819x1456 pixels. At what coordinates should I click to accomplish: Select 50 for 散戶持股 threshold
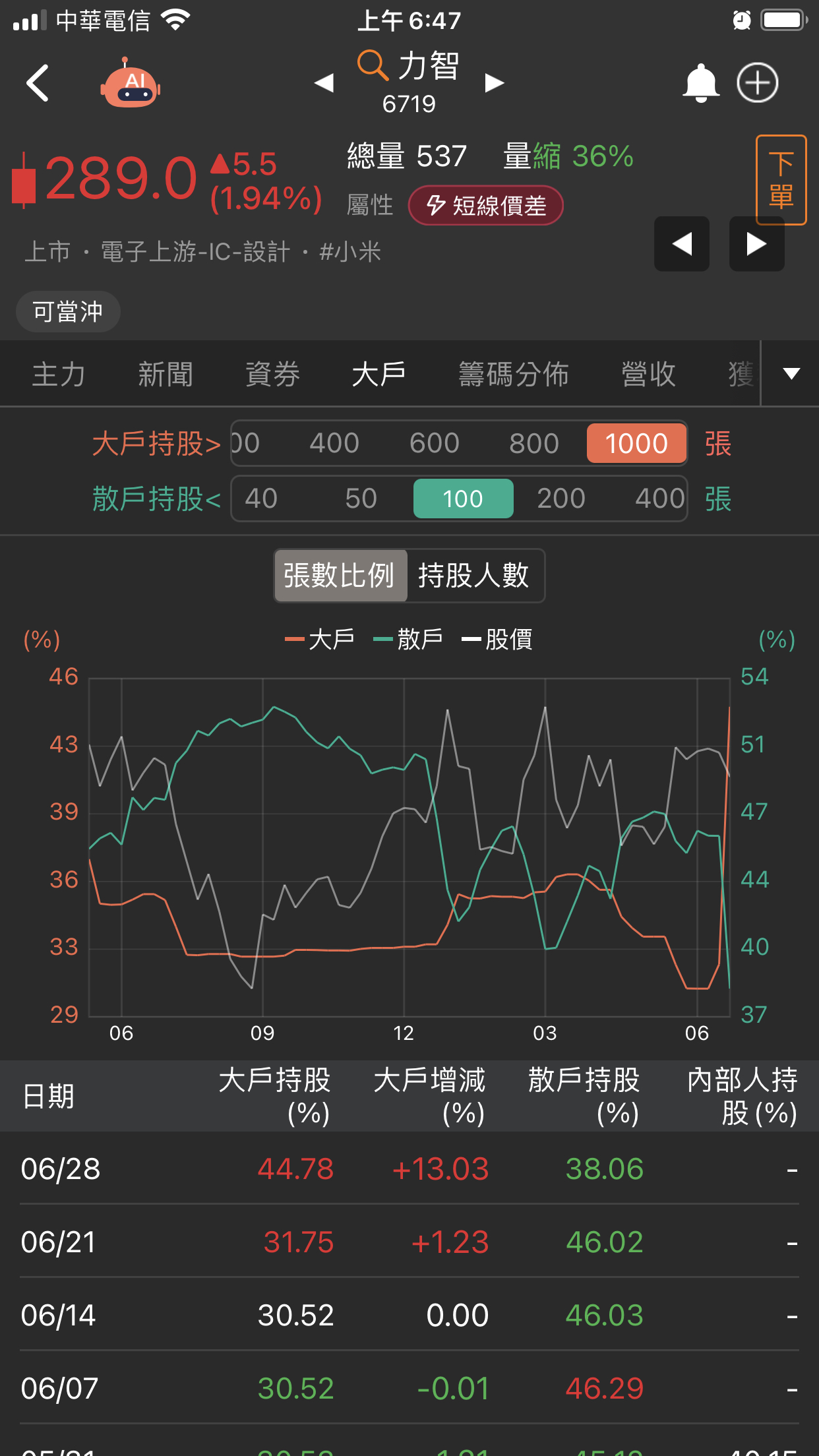(361, 499)
